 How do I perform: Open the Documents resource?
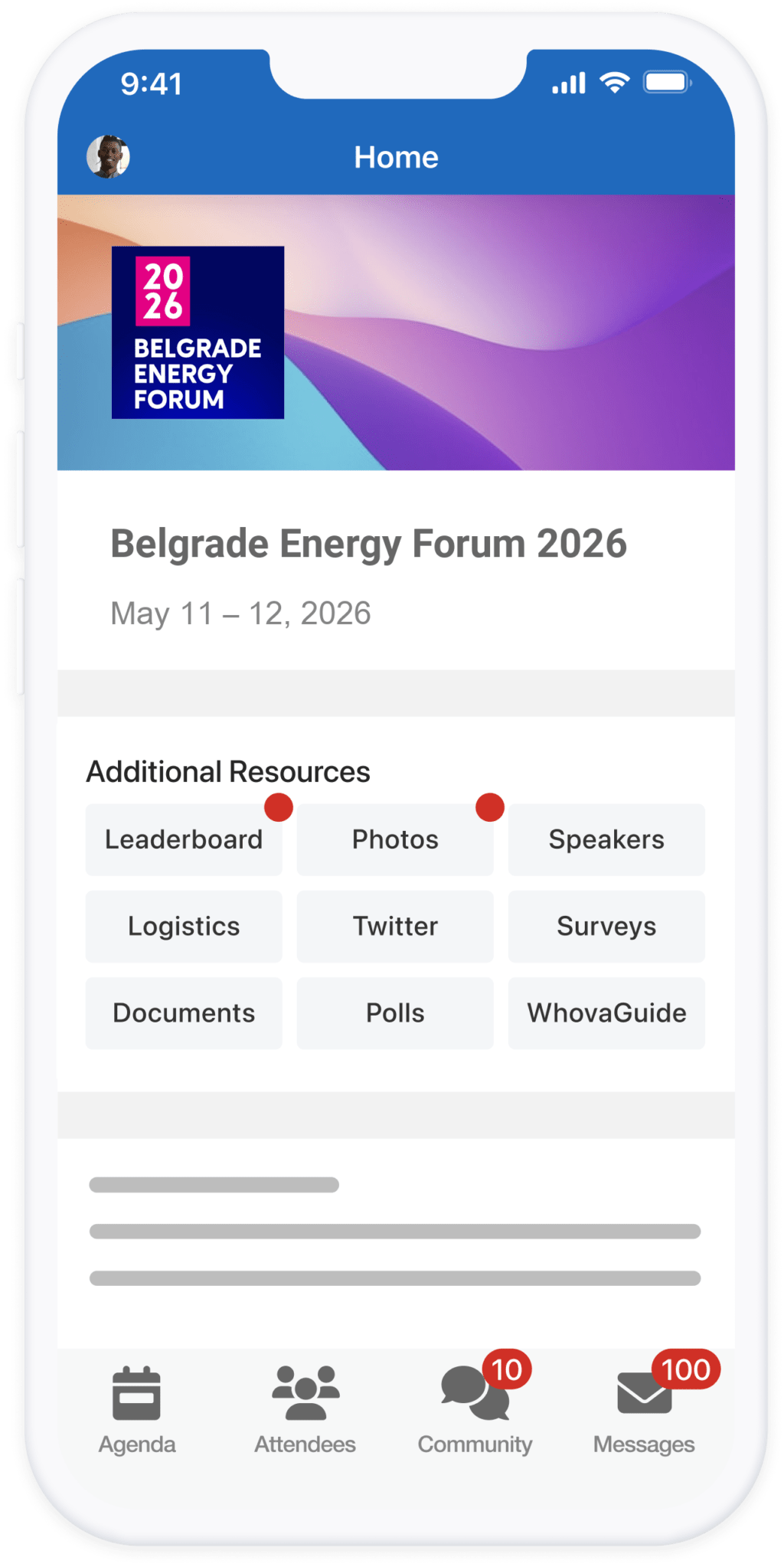(184, 1012)
